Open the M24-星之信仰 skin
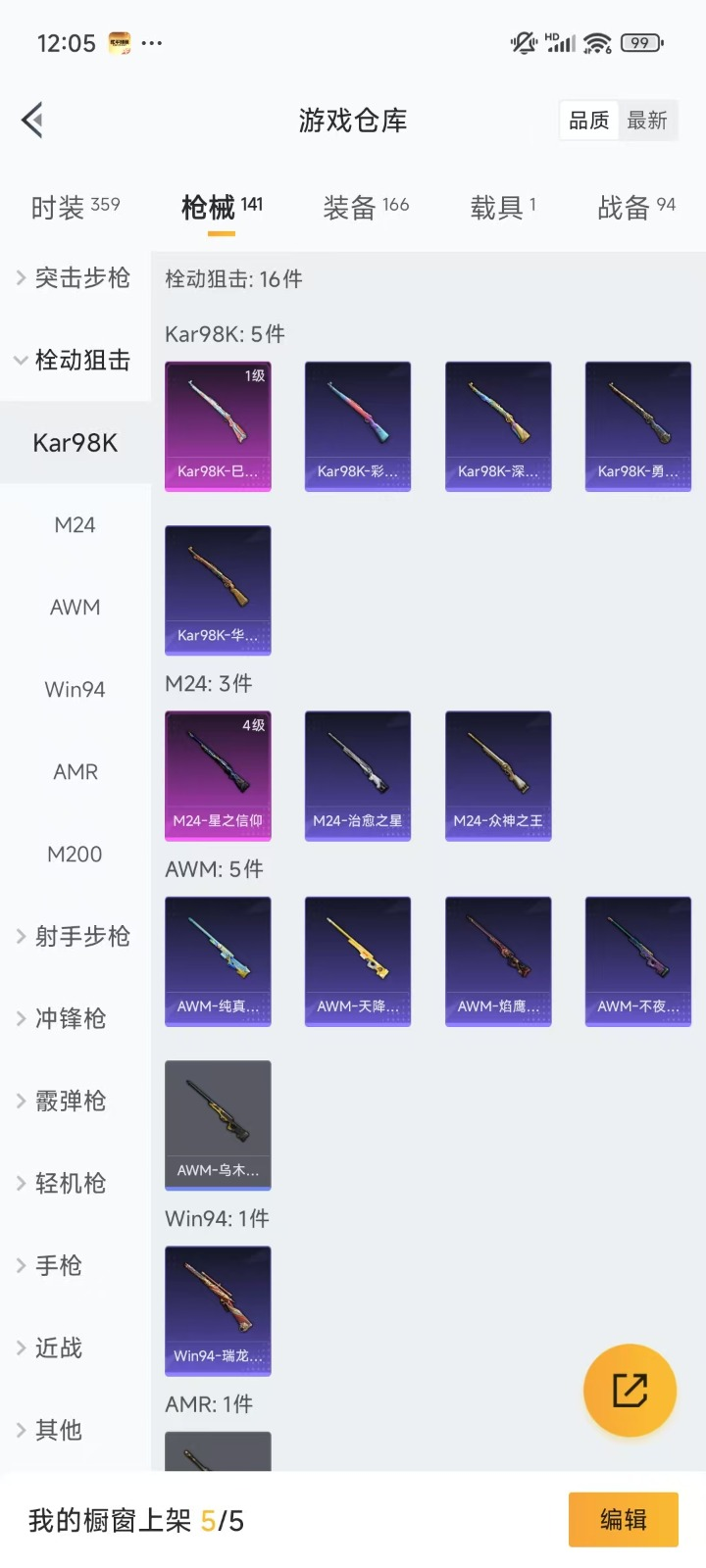 coord(218,775)
